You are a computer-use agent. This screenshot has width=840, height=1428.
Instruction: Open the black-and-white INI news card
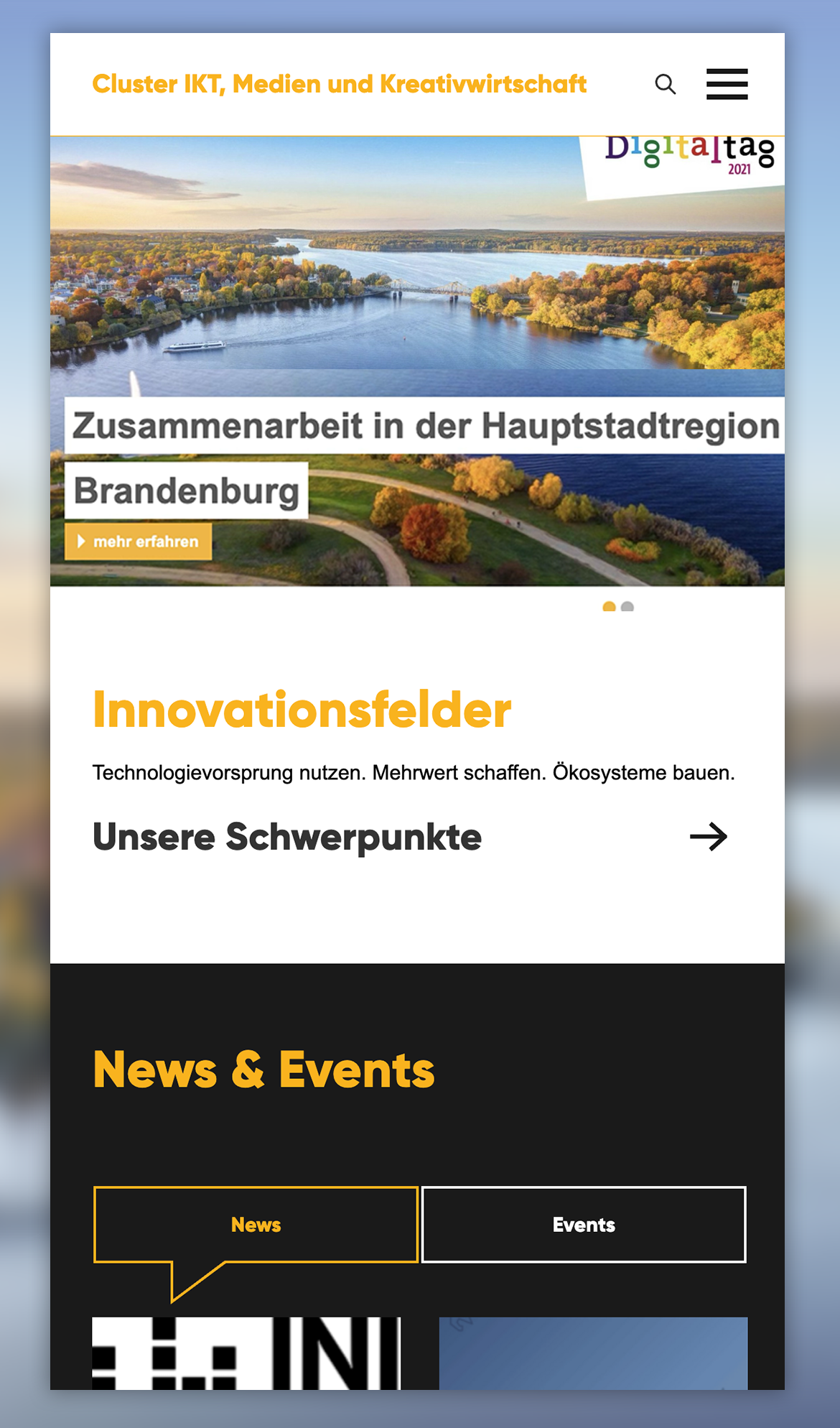tap(246, 1353)
